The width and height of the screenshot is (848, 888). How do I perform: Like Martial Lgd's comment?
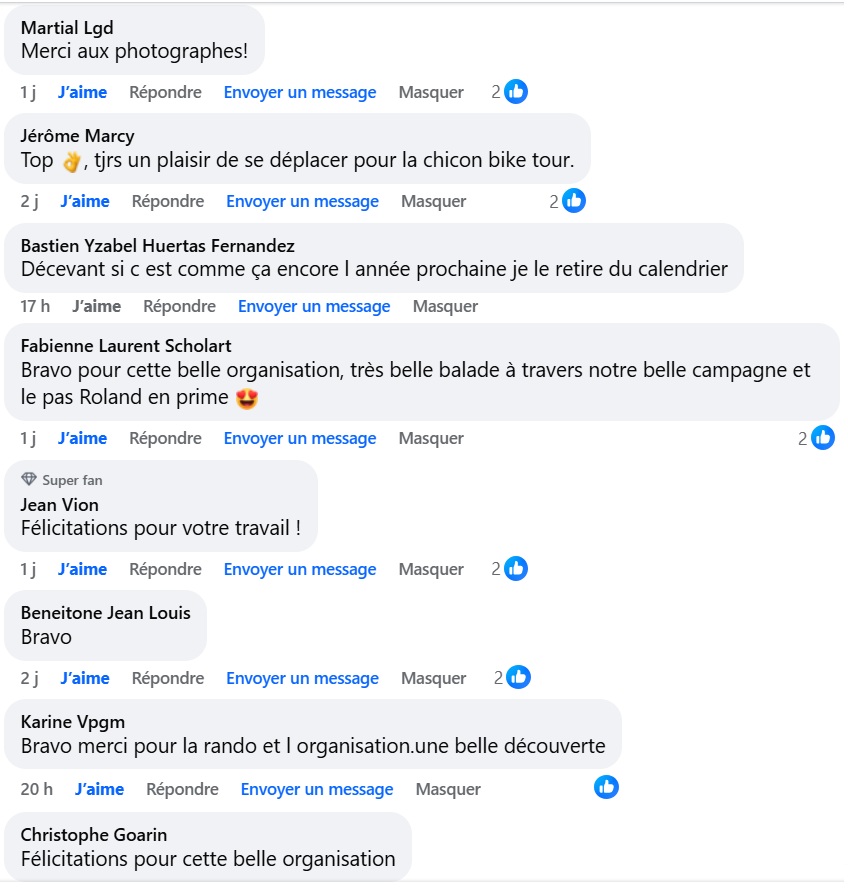pyautogui.click(x=82, y=92)
